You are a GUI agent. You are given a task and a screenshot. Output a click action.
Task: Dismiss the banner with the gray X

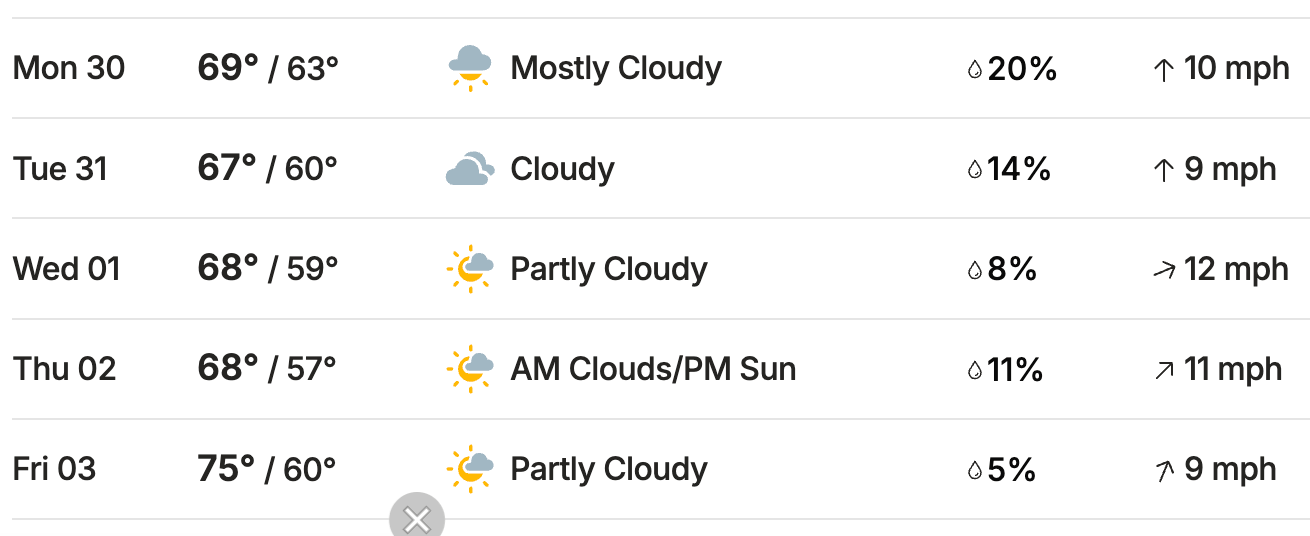tap(416, 518)
